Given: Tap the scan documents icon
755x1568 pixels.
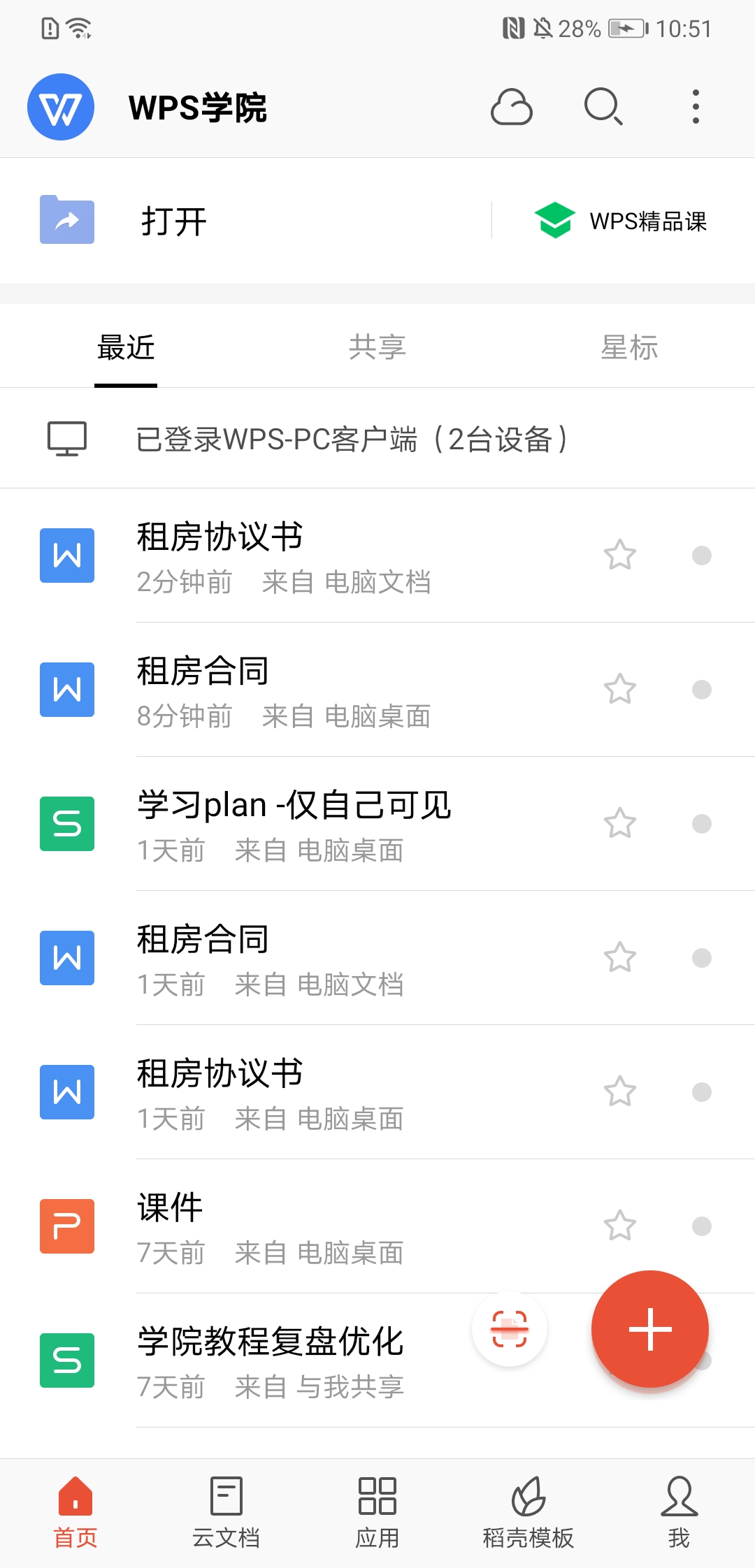Looking at the screenshot, I should tap(509, 1330).
